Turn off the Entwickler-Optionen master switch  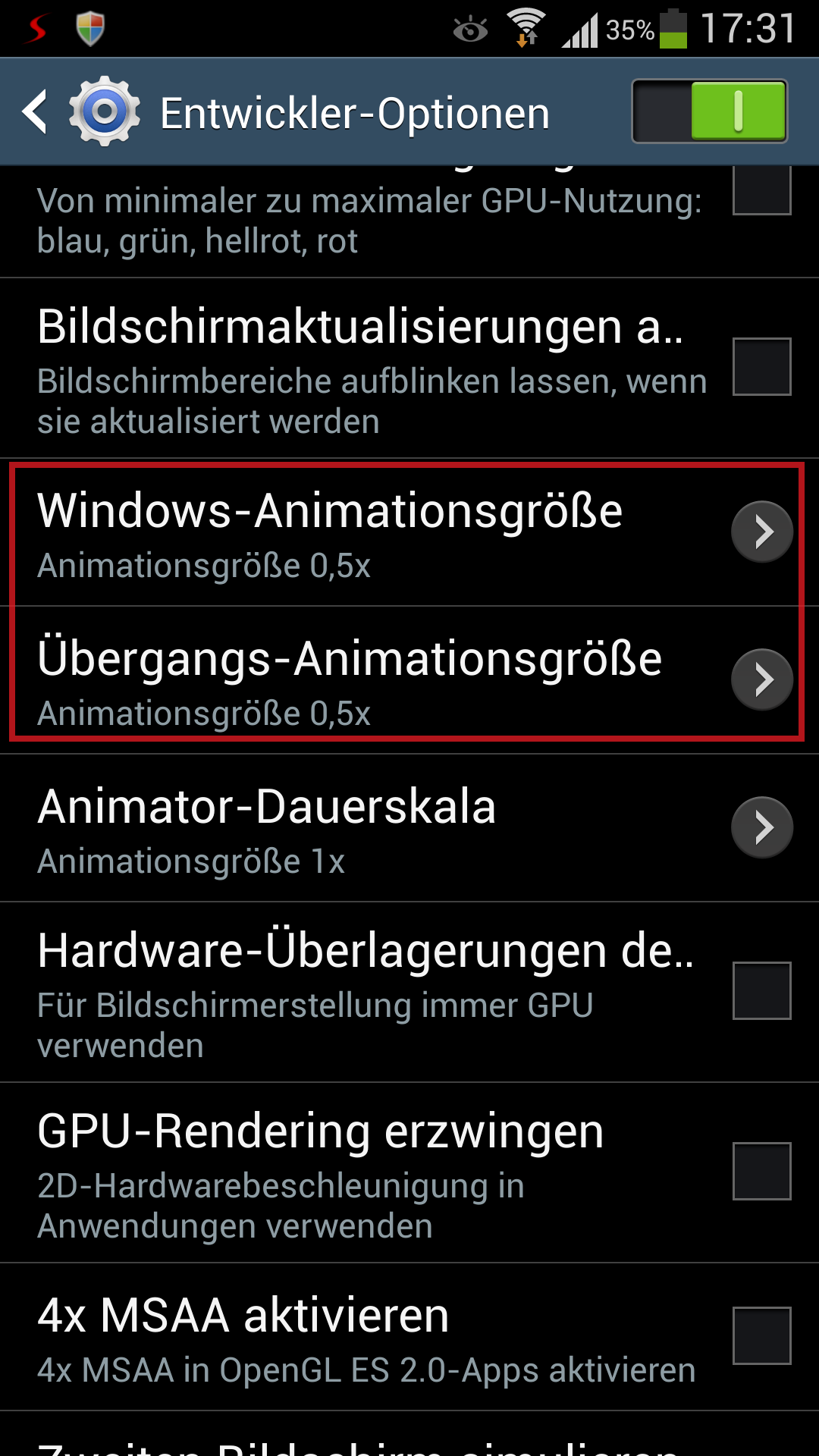tap(709, 111)
